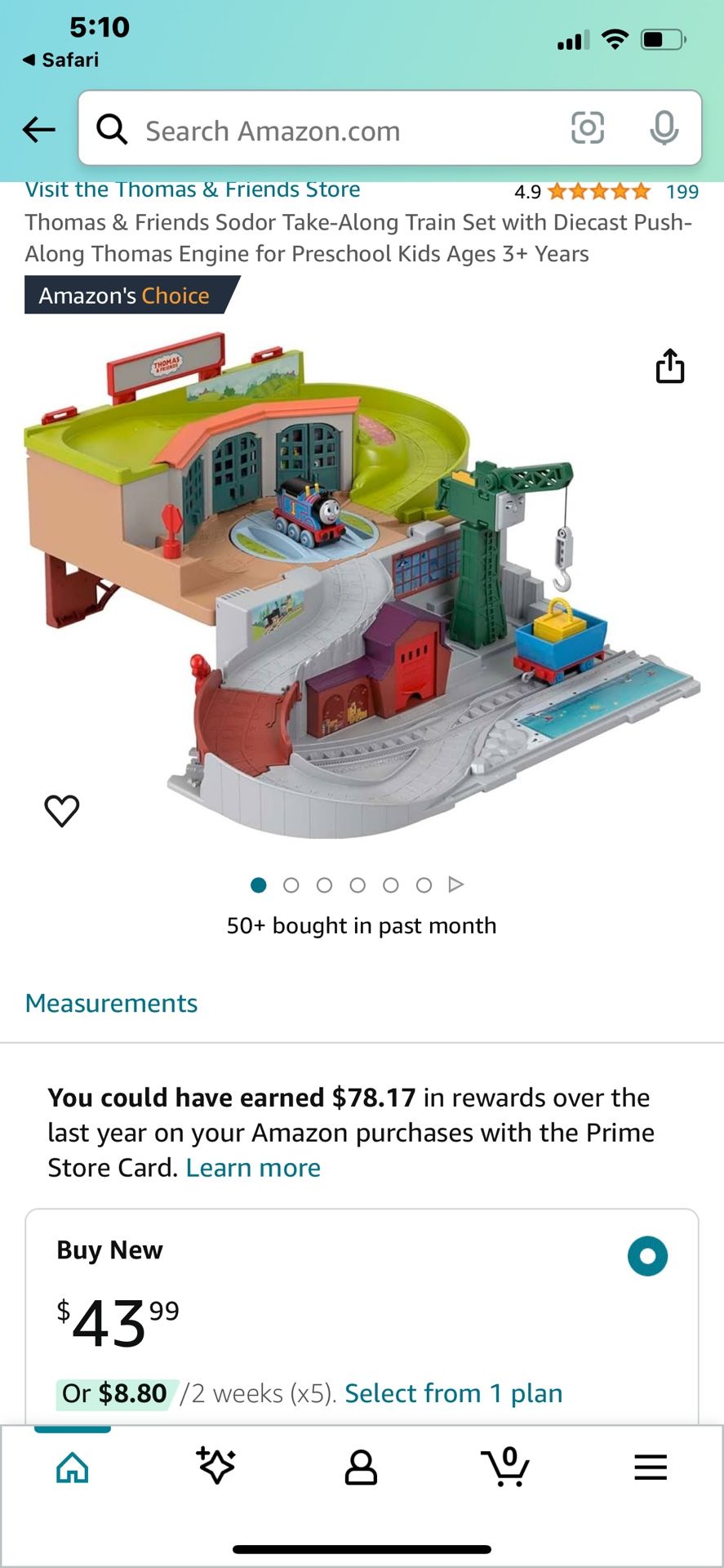This screenshot has height=1568, width=724.
Task: View your shopping cart icon
Action: pos(506,1466)
